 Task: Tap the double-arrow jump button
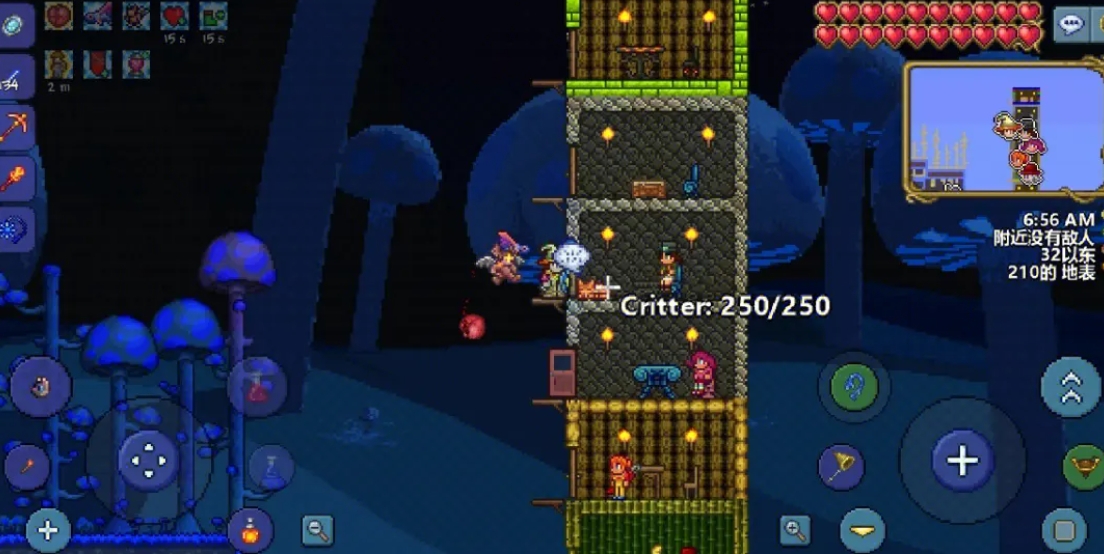coord(1070,387)
